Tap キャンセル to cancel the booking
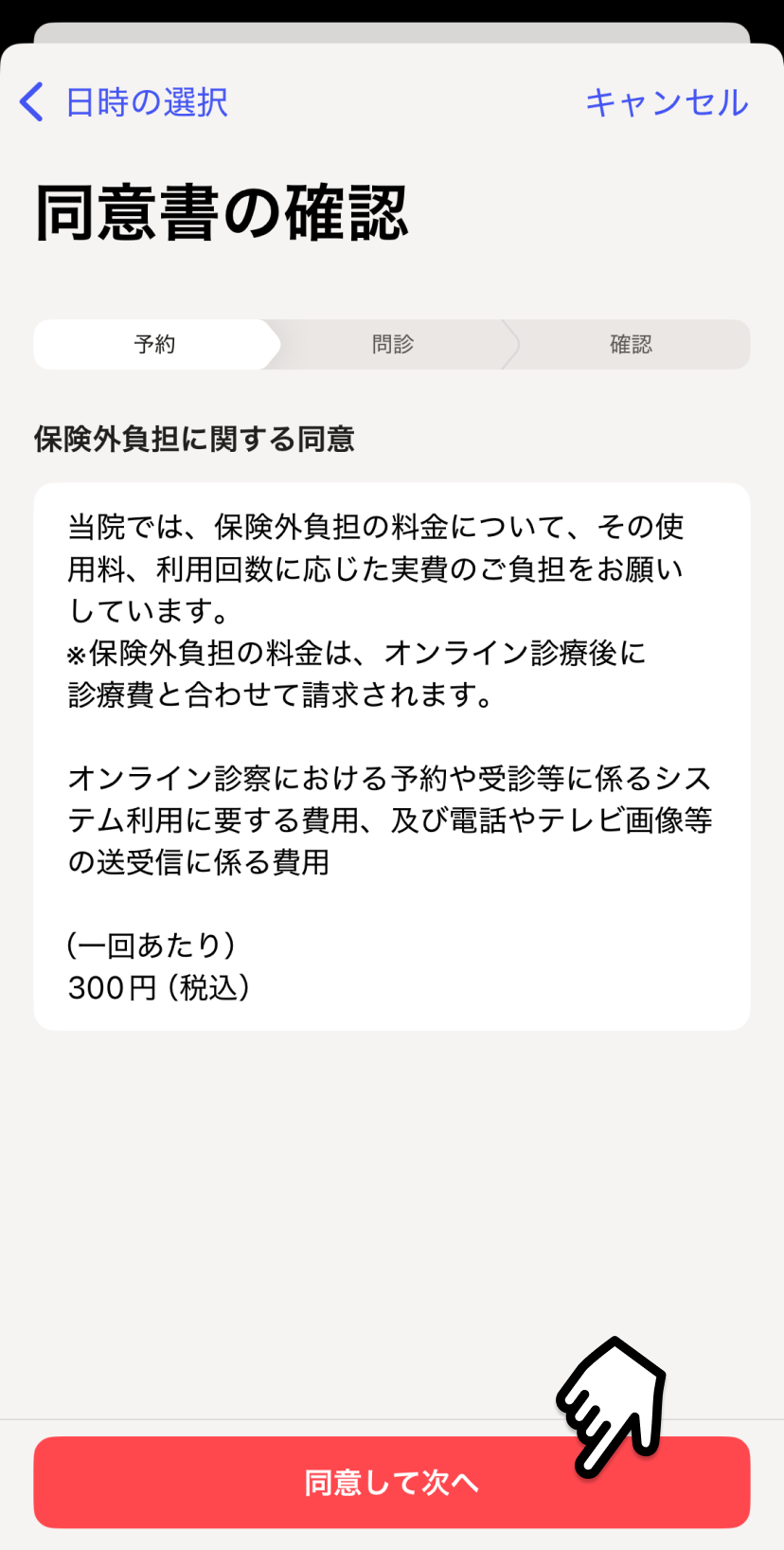 tap(666, 102)
